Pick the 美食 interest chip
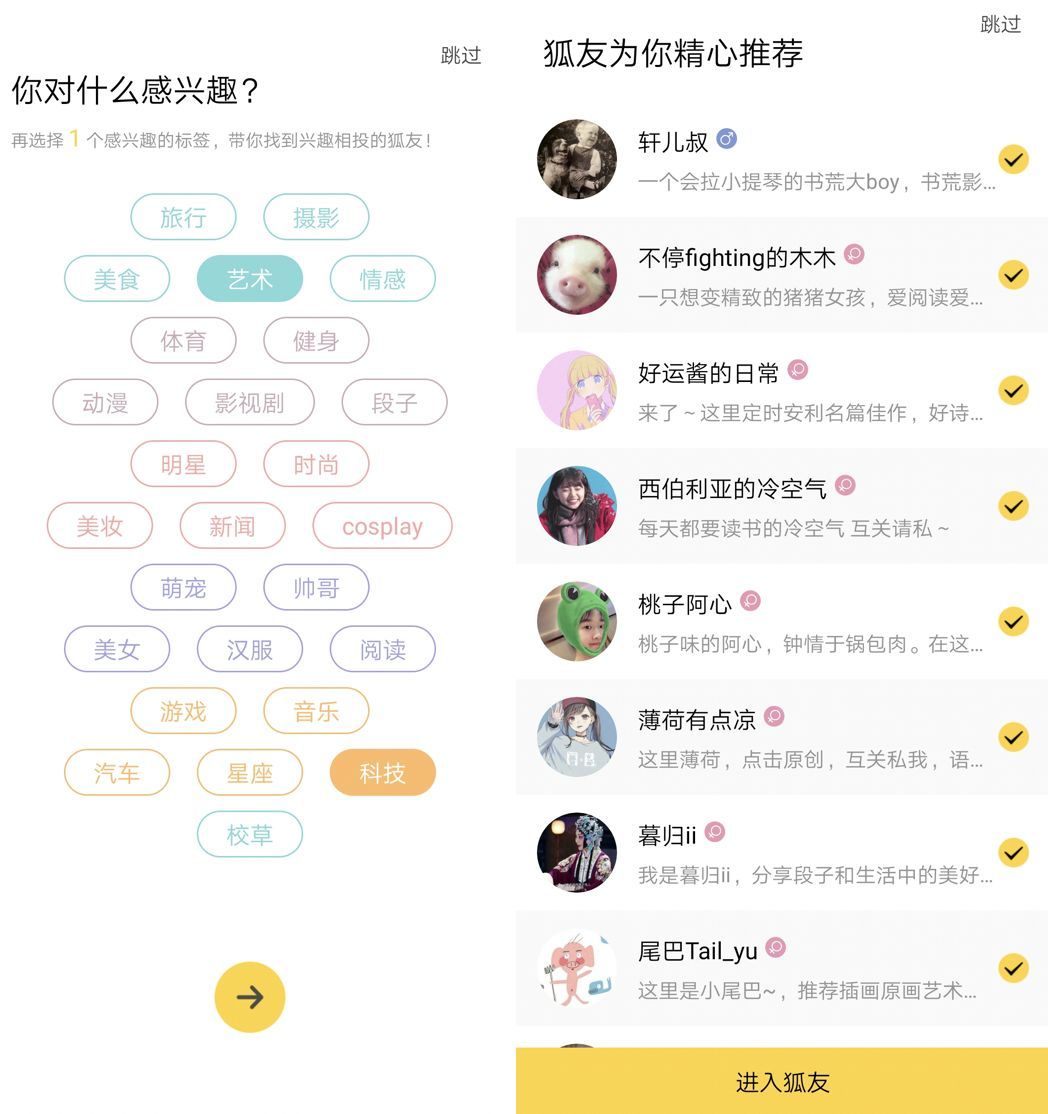The height and width of the screenshot is (1114, 1048). (117, 279)
